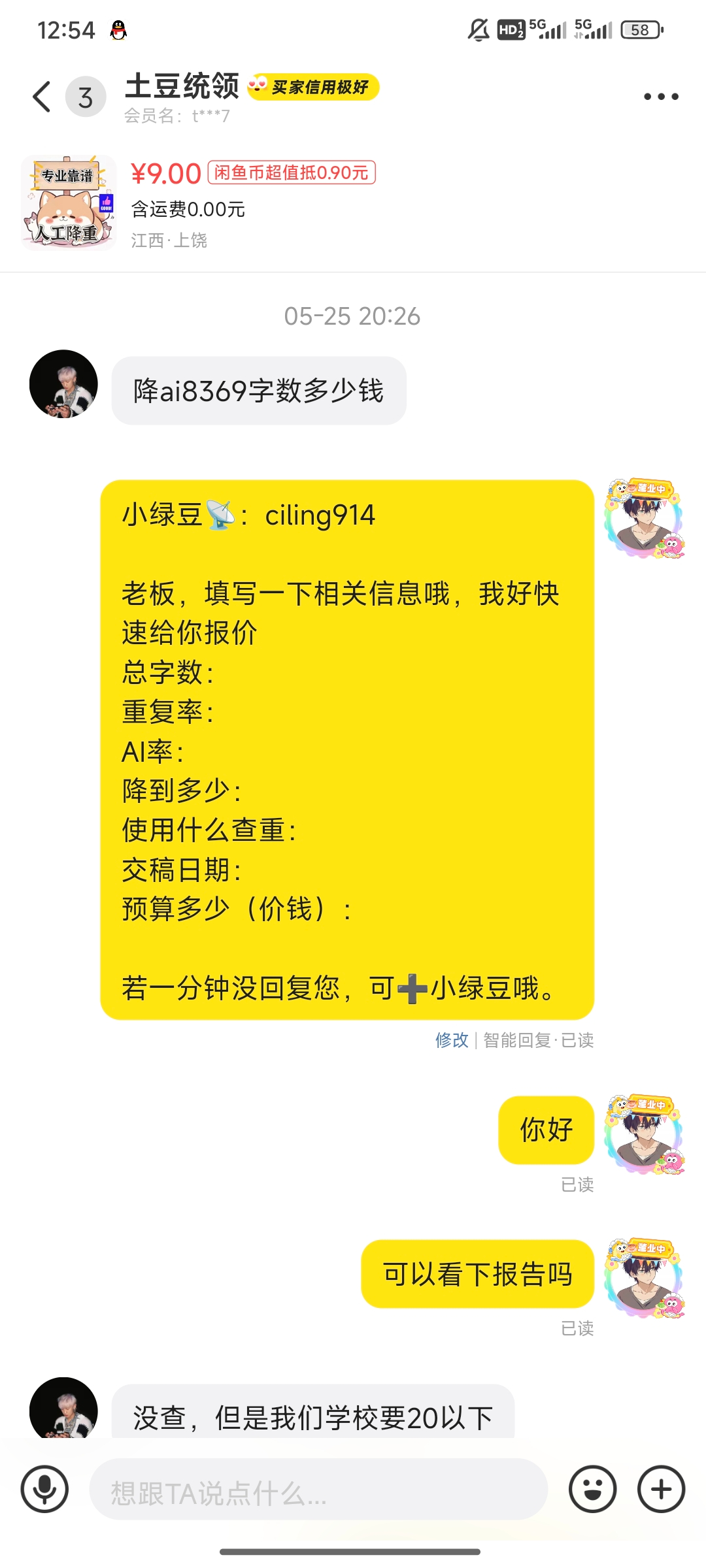Open the ¥9.00 人工降重 product card
Screen dimensions: 706x1568
tap(196, 203)
